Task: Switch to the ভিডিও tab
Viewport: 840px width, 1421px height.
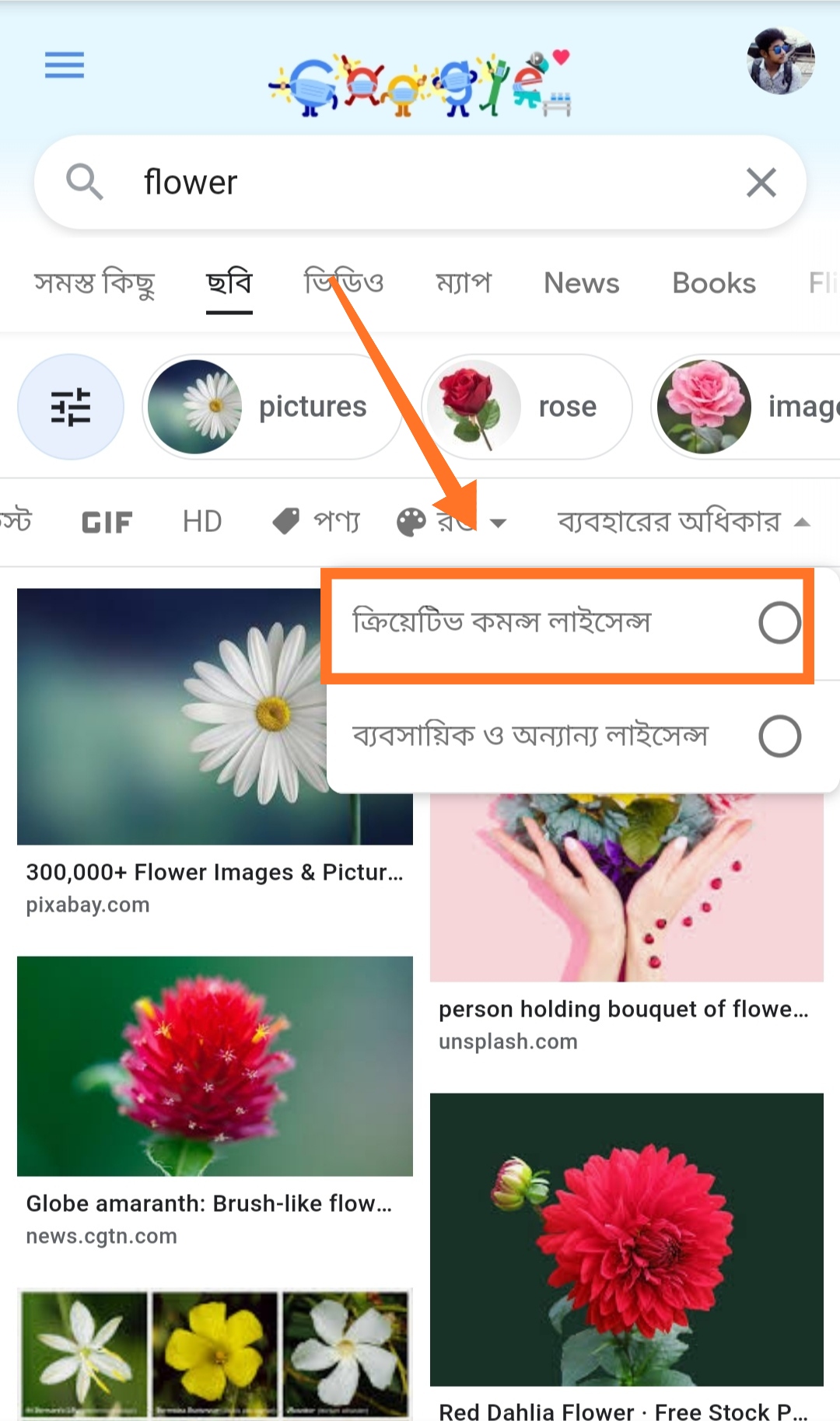Action: (344, 283)
